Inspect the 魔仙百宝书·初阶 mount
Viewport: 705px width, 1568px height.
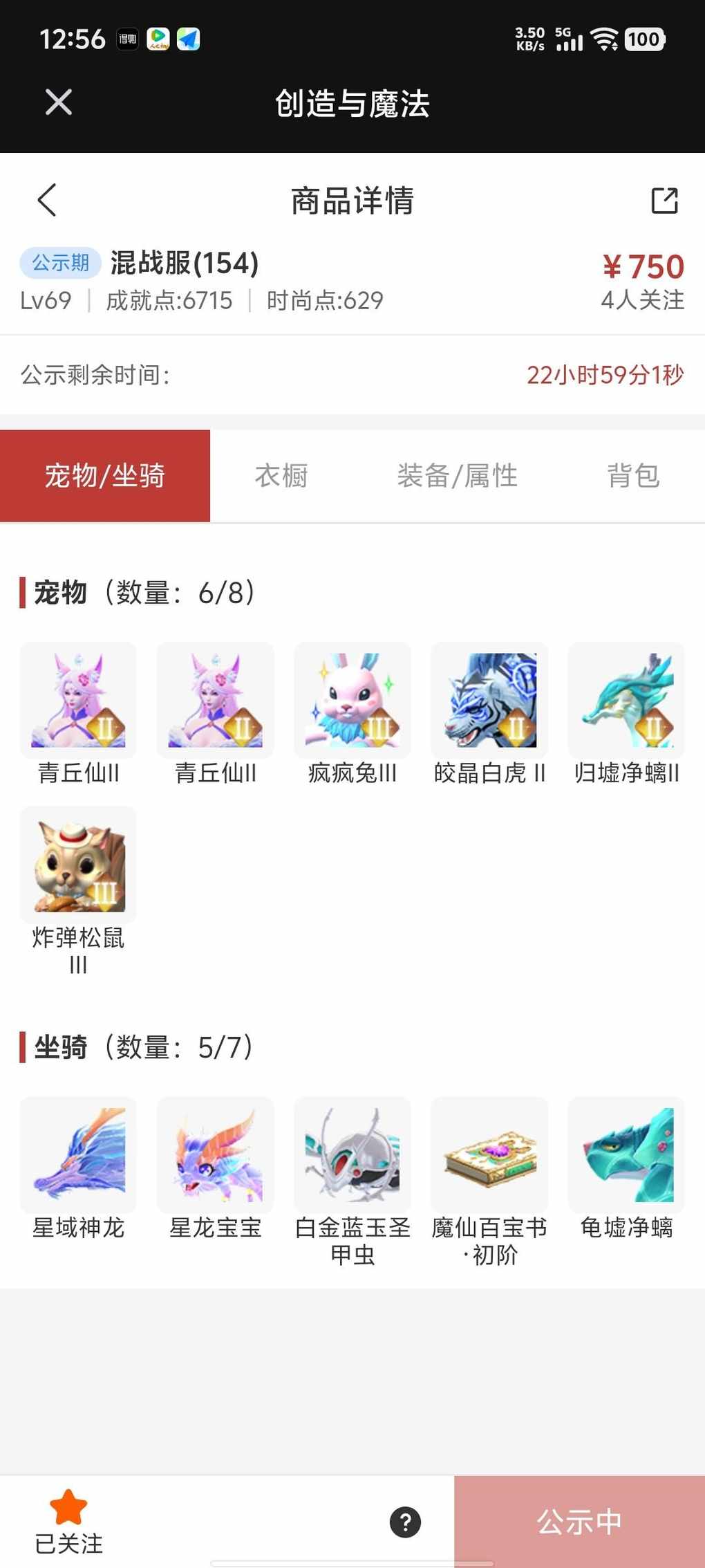(x=489, y=1155)
